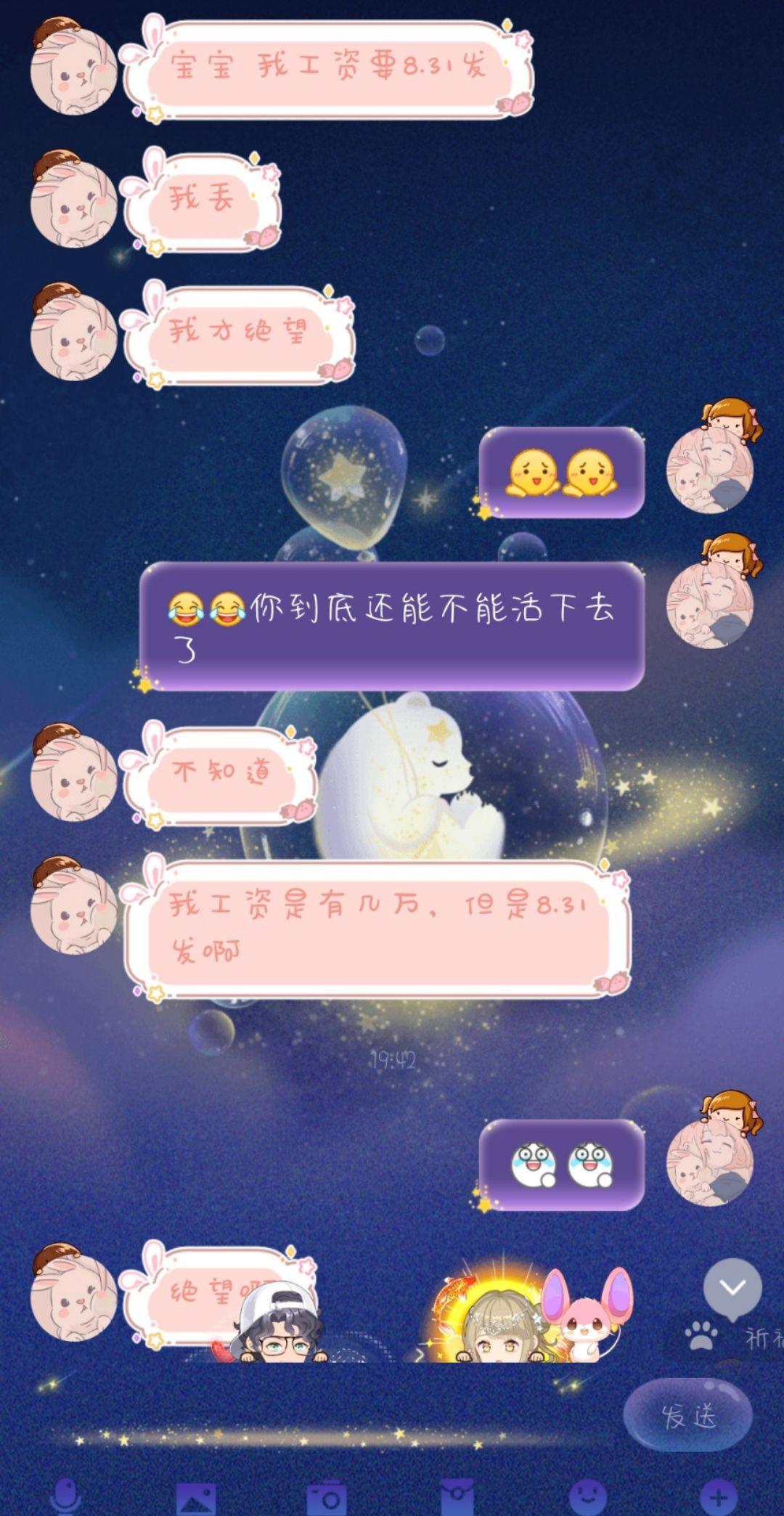
Task: Tap the 祈福 paw shortcut
Action: pyautogui.click(x=733, y=1336)
